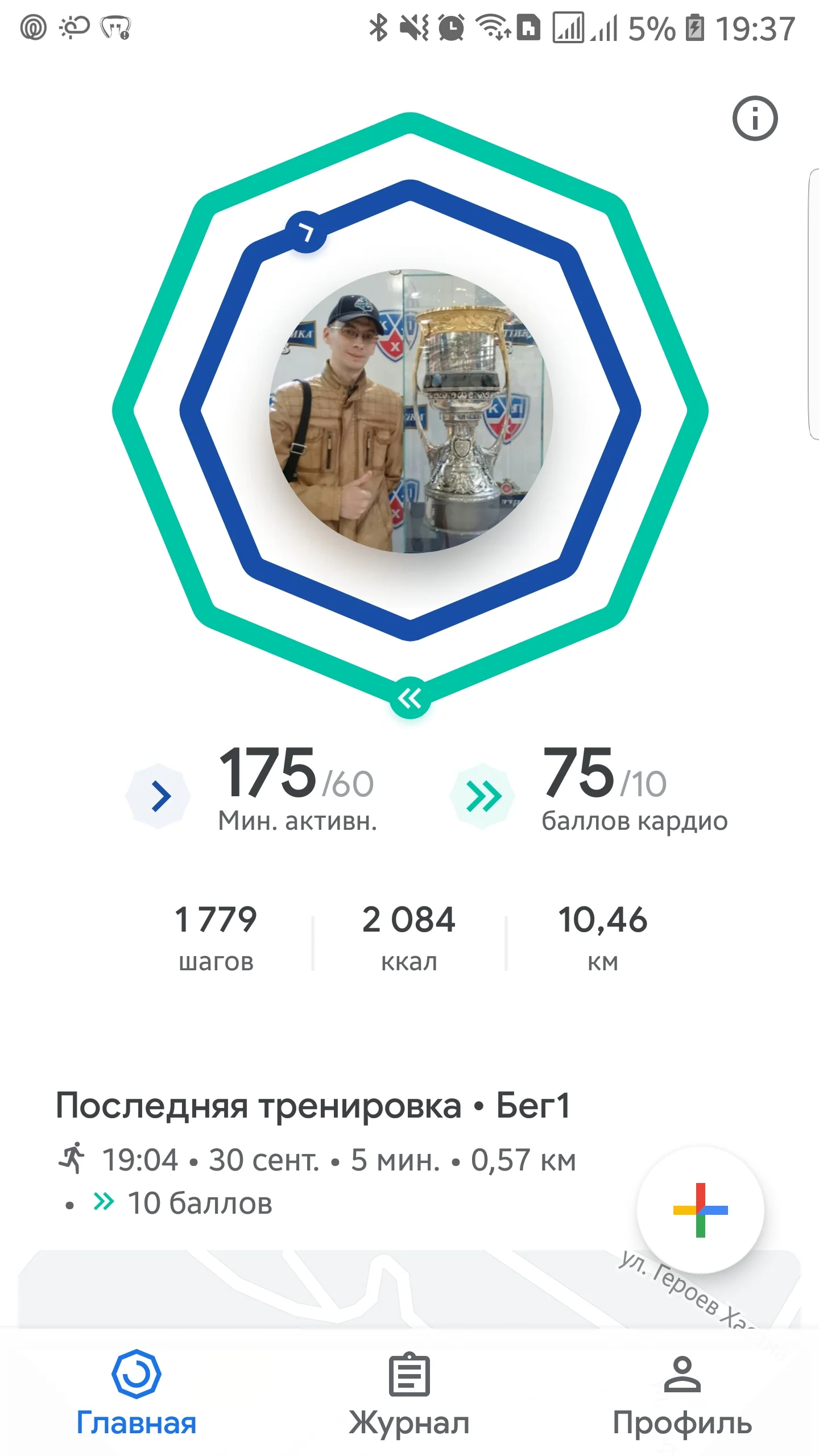Open the info icon
819x1456 pixels.
[755, 118]
